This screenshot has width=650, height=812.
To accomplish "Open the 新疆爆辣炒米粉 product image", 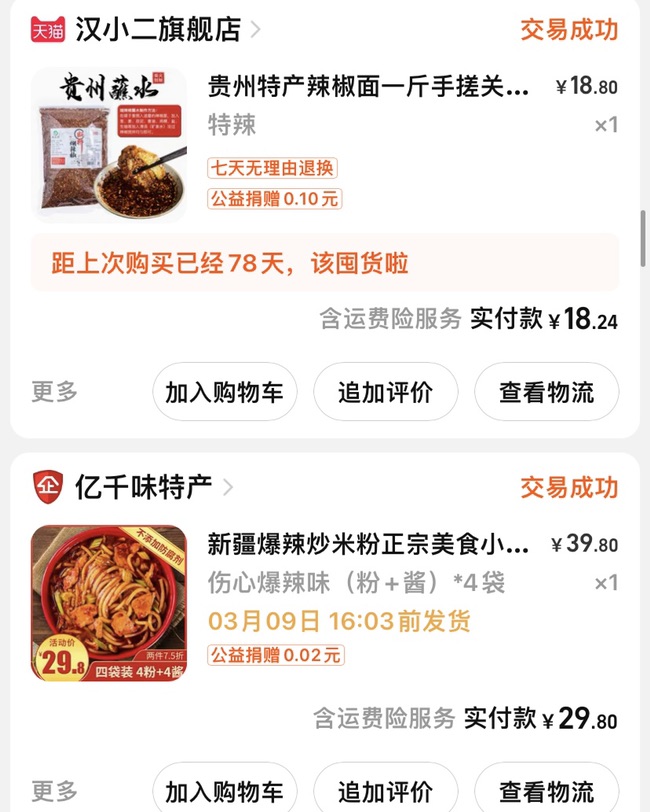I will click(x=109, y=603).
